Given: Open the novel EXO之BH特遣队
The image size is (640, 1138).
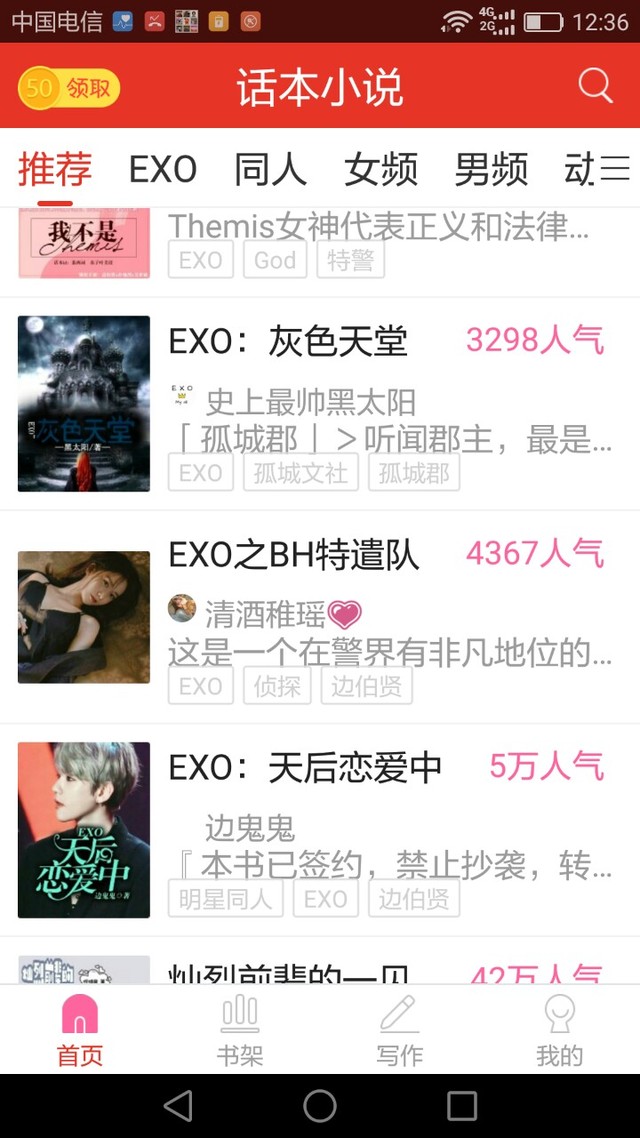Looking at the screenshot, I should (x=294, y=555).
